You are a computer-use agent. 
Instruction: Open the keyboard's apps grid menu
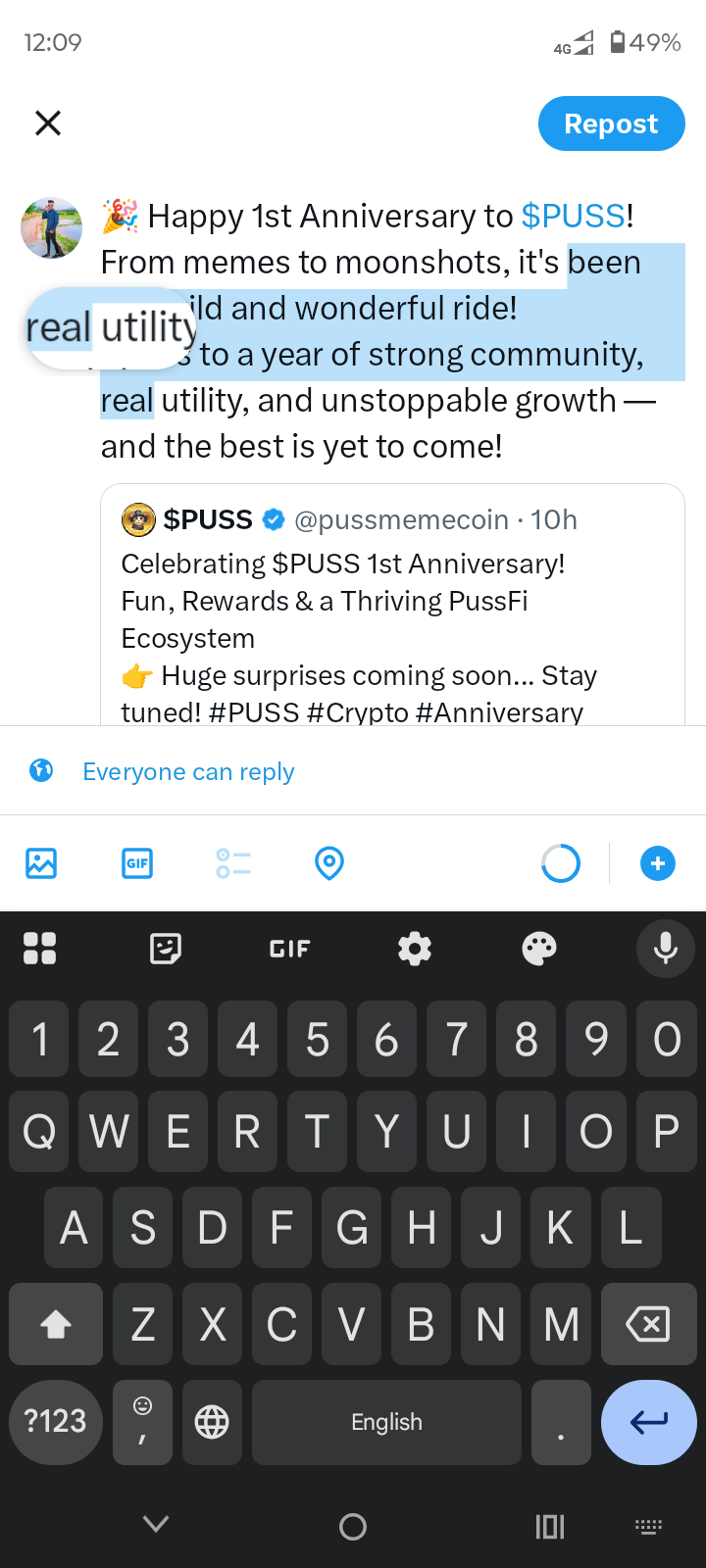point(39,949)
